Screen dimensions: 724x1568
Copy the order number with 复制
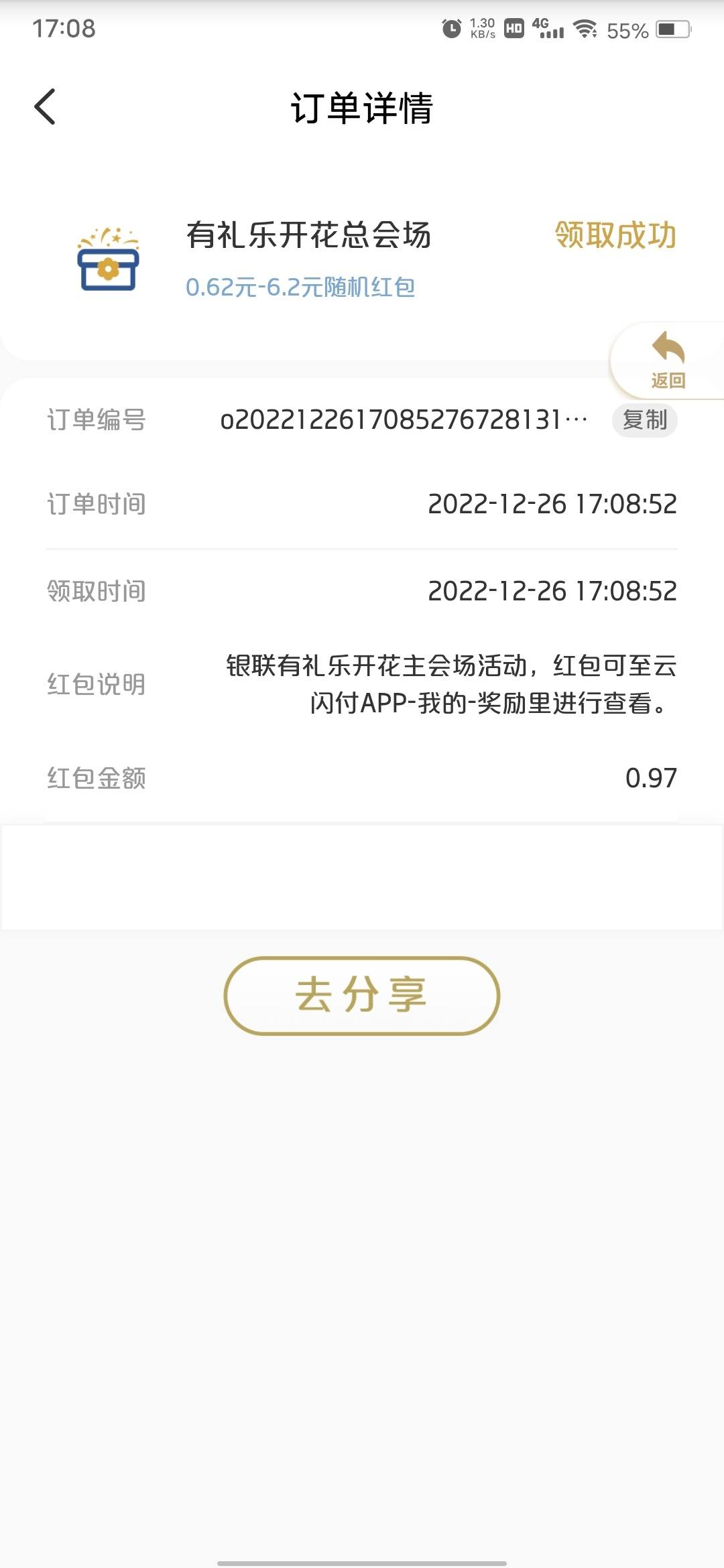click(645, 420)
